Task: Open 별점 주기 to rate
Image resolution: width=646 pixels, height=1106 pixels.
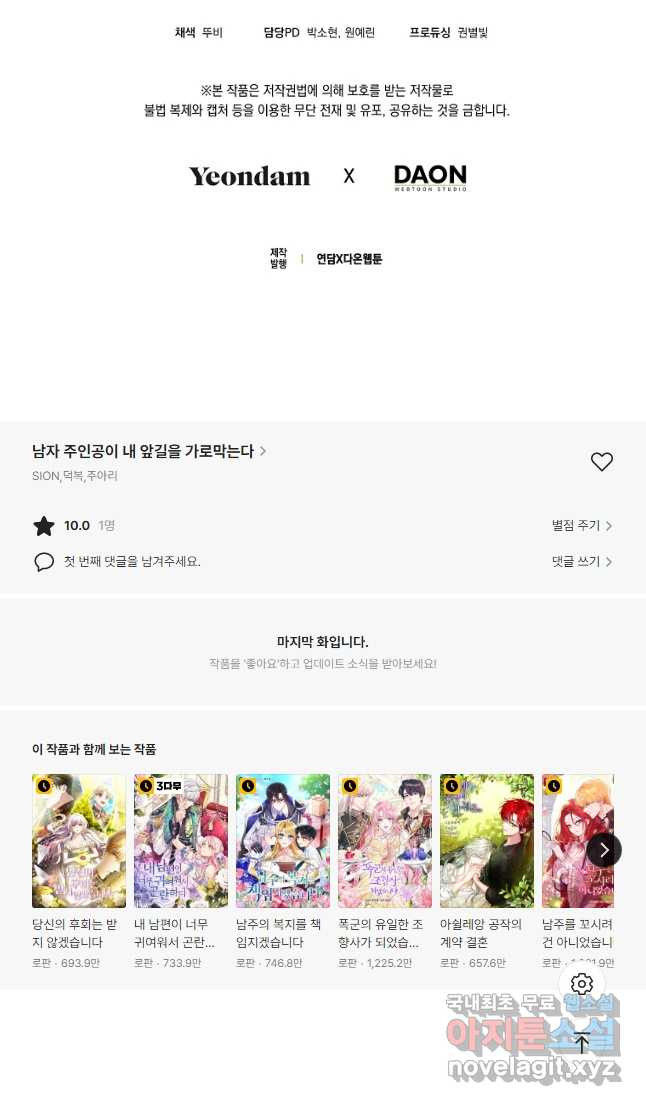Action: (x=581, y=526)
